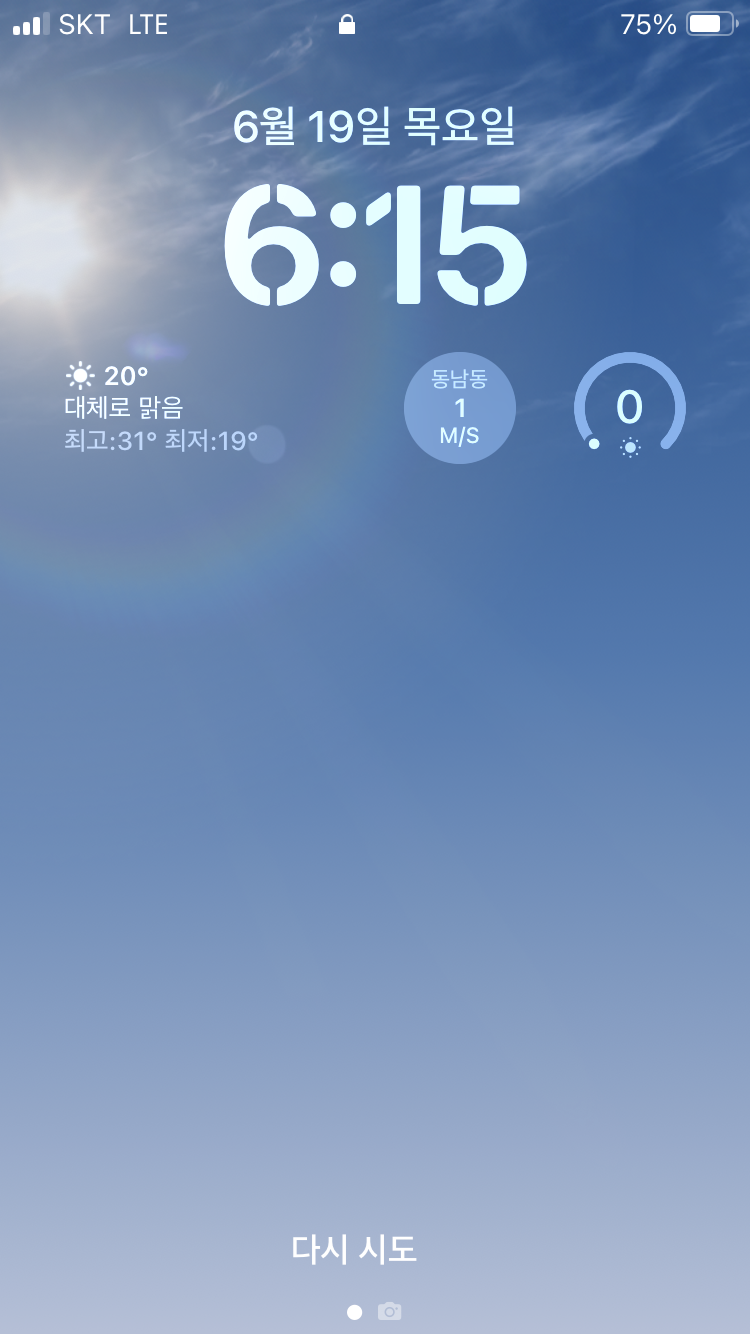The image size is (750, 1334).
Task: Tap 다시 시도 to retry unlocking
Action: pos(354,1249)
